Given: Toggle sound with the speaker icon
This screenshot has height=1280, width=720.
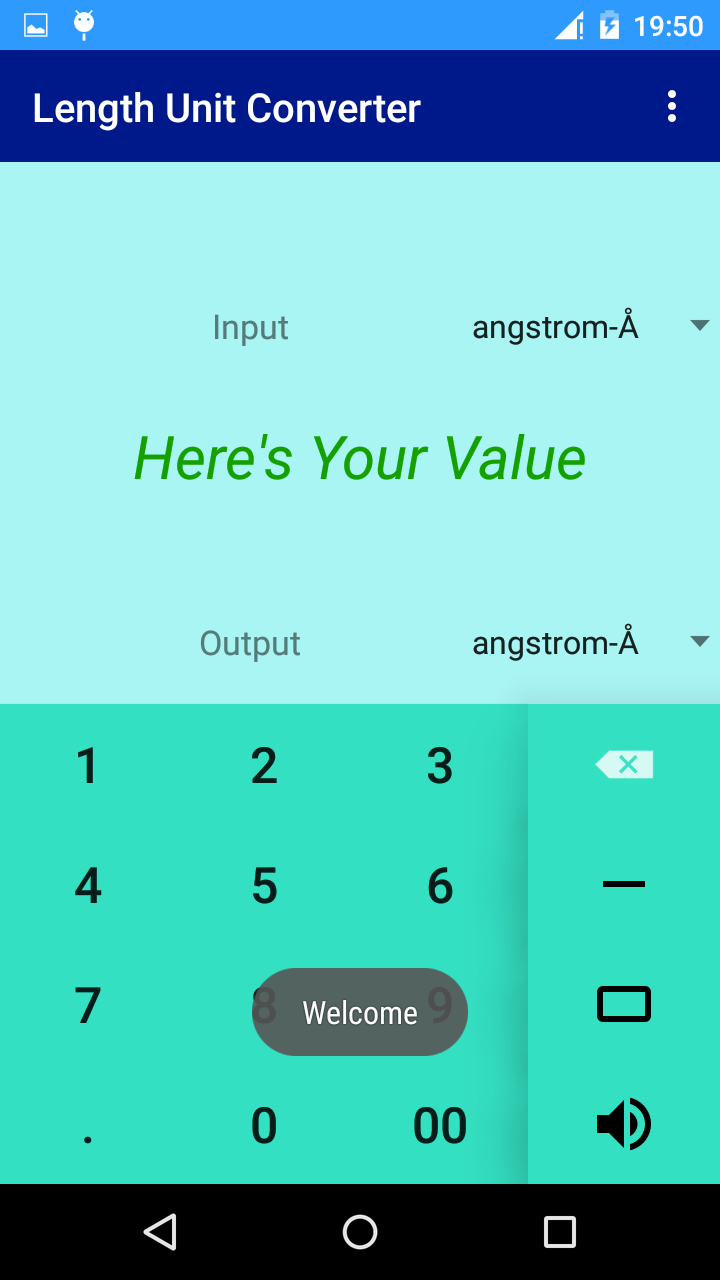Looking at the screenshot, I should [624, 1124].
